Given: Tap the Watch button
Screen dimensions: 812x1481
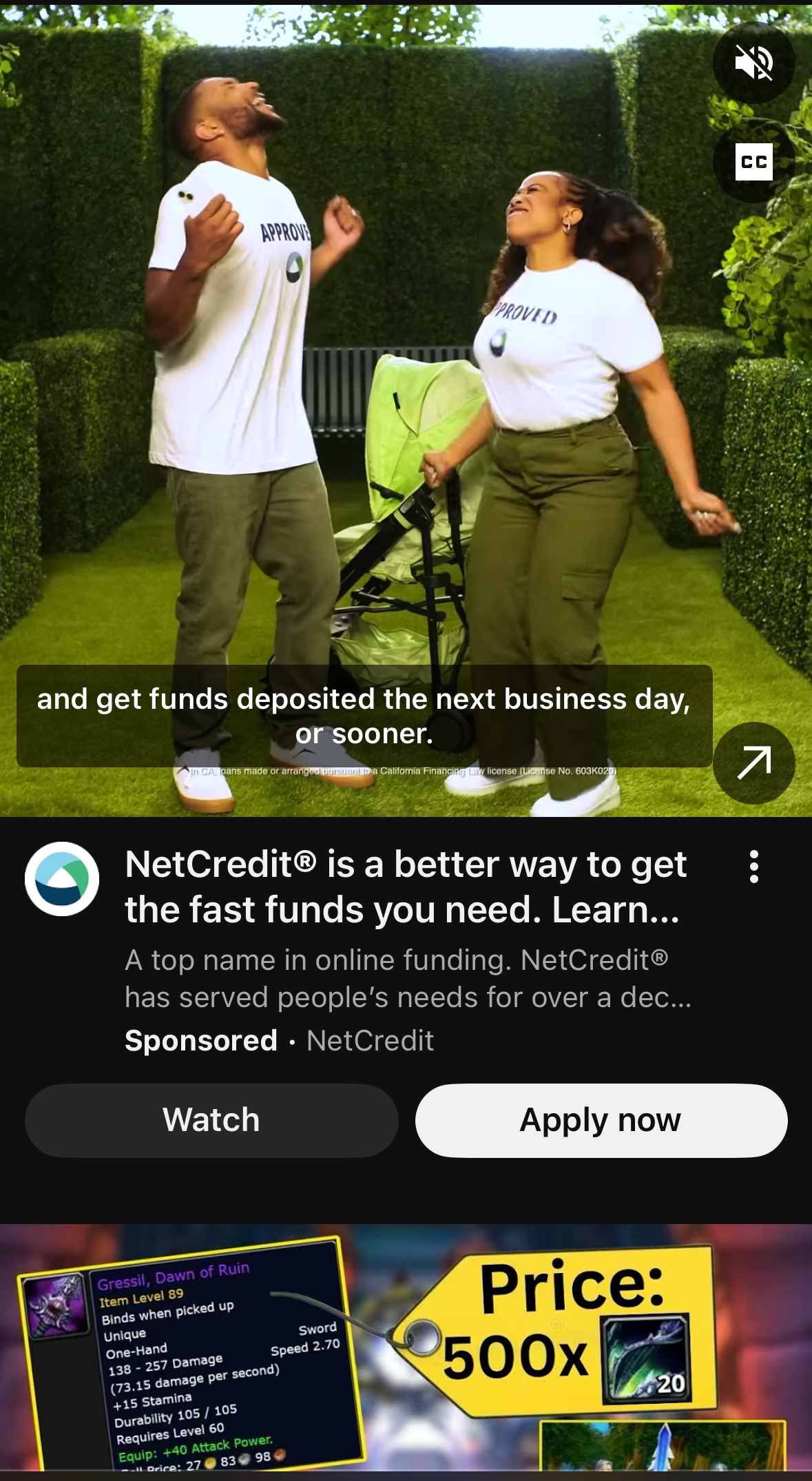Looking at the screenshot, I should tap(211, 1121).
